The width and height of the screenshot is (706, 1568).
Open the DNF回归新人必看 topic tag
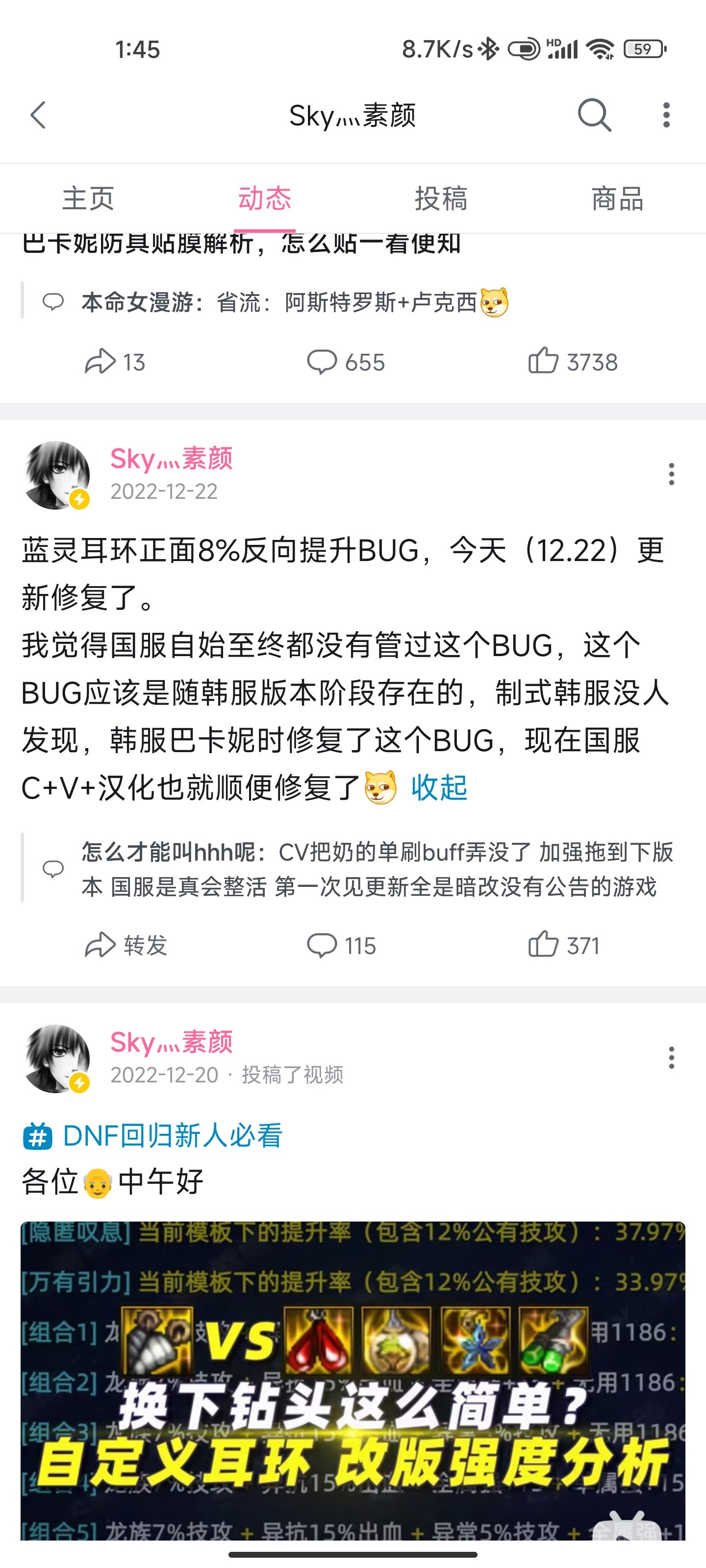pyautogui.click(x=152, y=1136)
